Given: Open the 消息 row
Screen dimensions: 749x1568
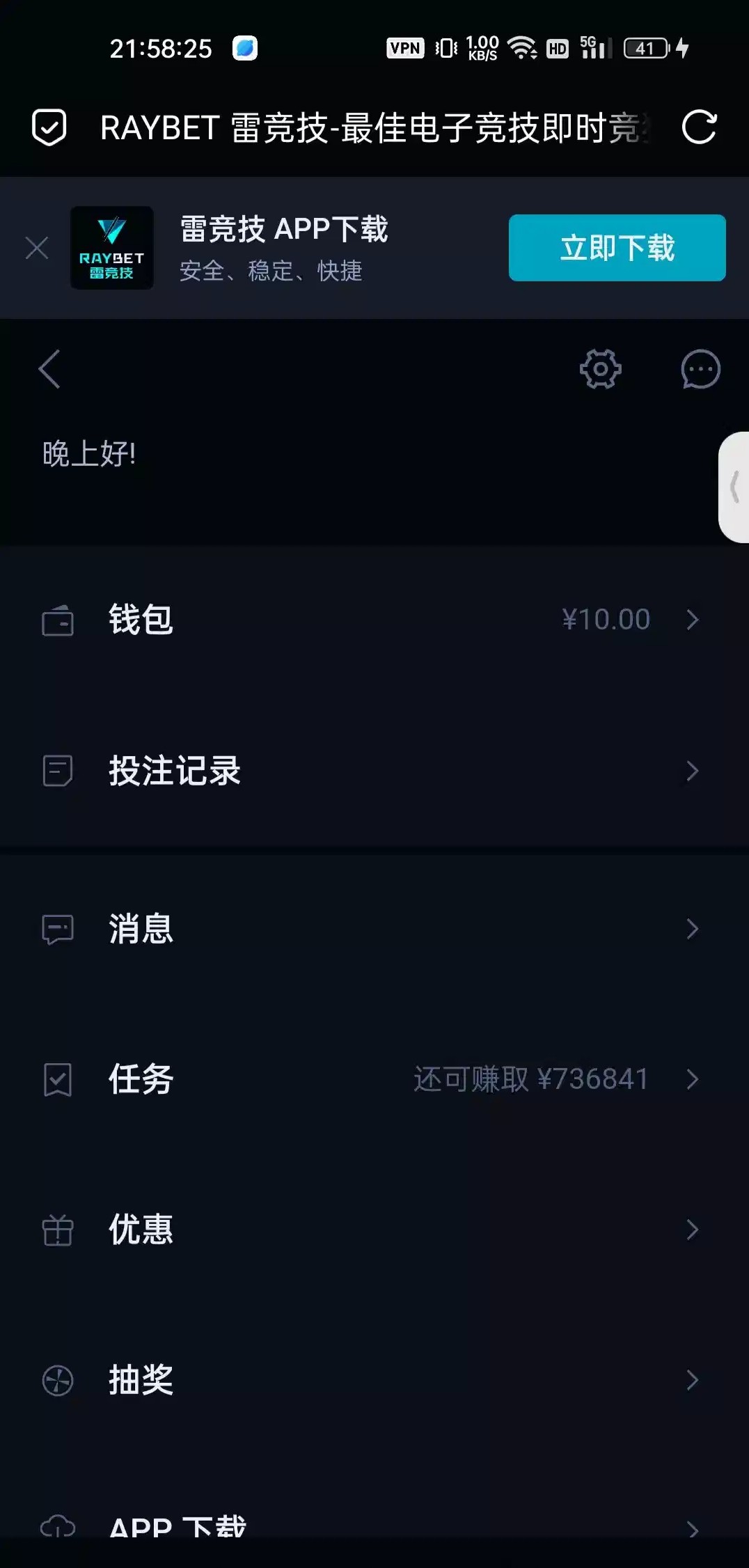Looking at the screenshot, I should click(x=374, y=929).
